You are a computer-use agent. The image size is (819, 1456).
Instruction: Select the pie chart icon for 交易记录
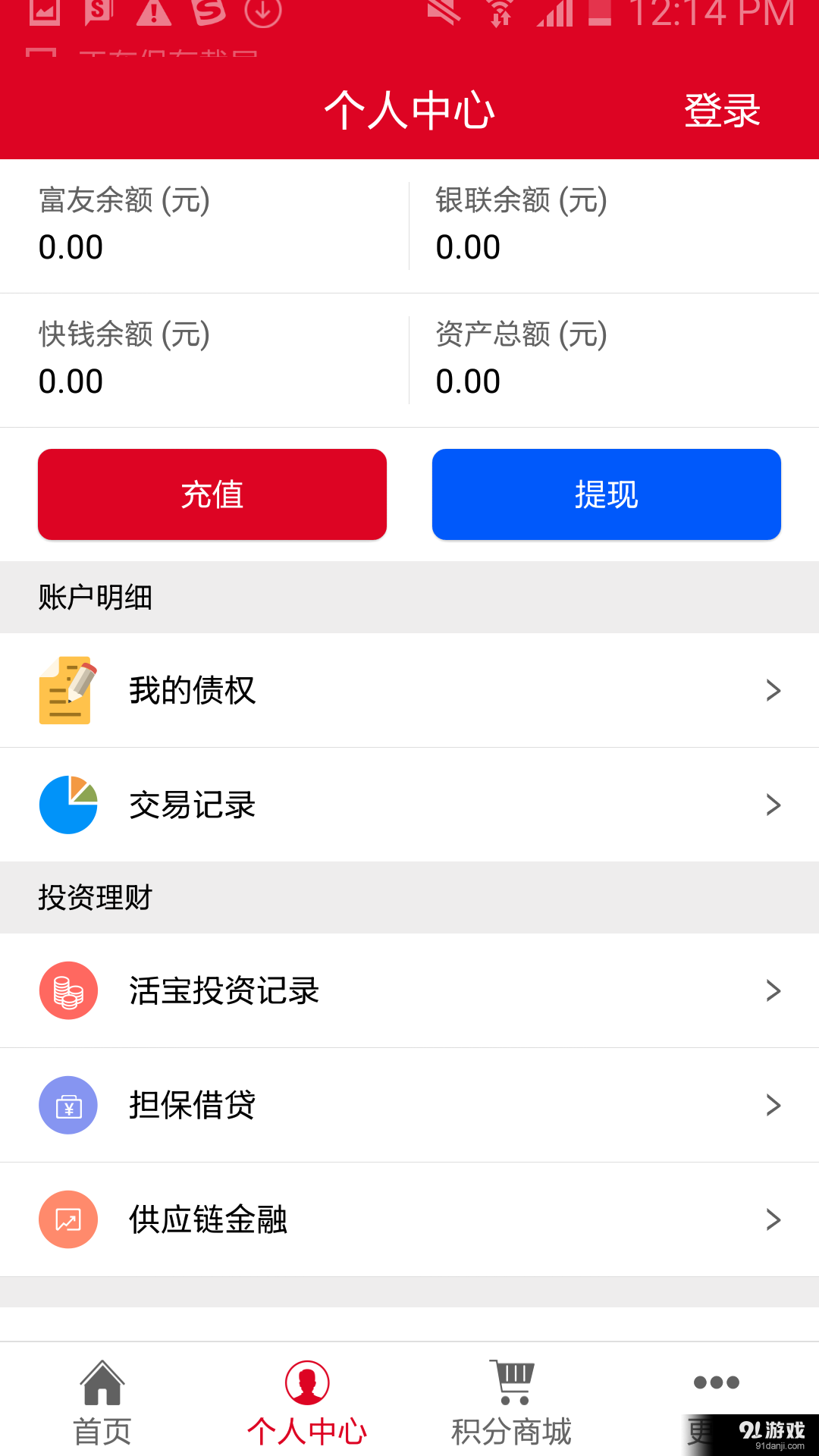[67, 805]
